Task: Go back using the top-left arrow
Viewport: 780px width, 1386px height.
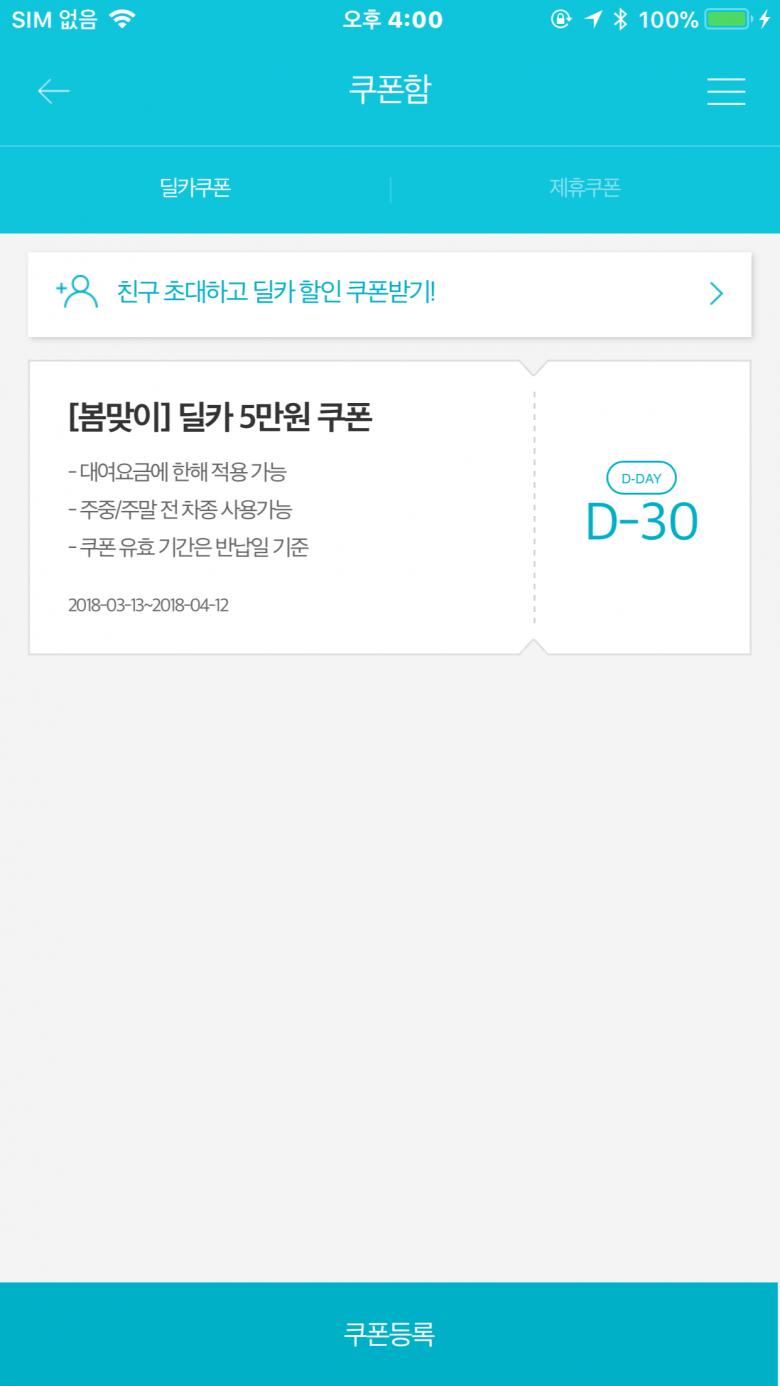Action: pyautogui.click(x=54, y=92)
